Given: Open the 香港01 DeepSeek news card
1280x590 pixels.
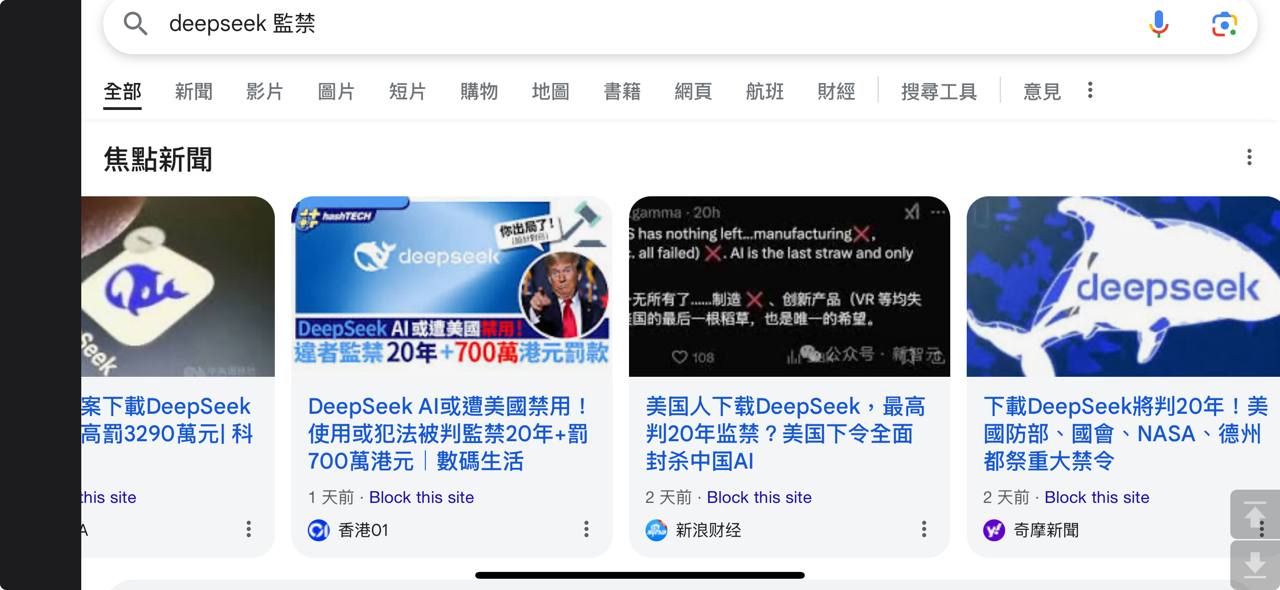Looking at the screenshot, I should point(450,434).
